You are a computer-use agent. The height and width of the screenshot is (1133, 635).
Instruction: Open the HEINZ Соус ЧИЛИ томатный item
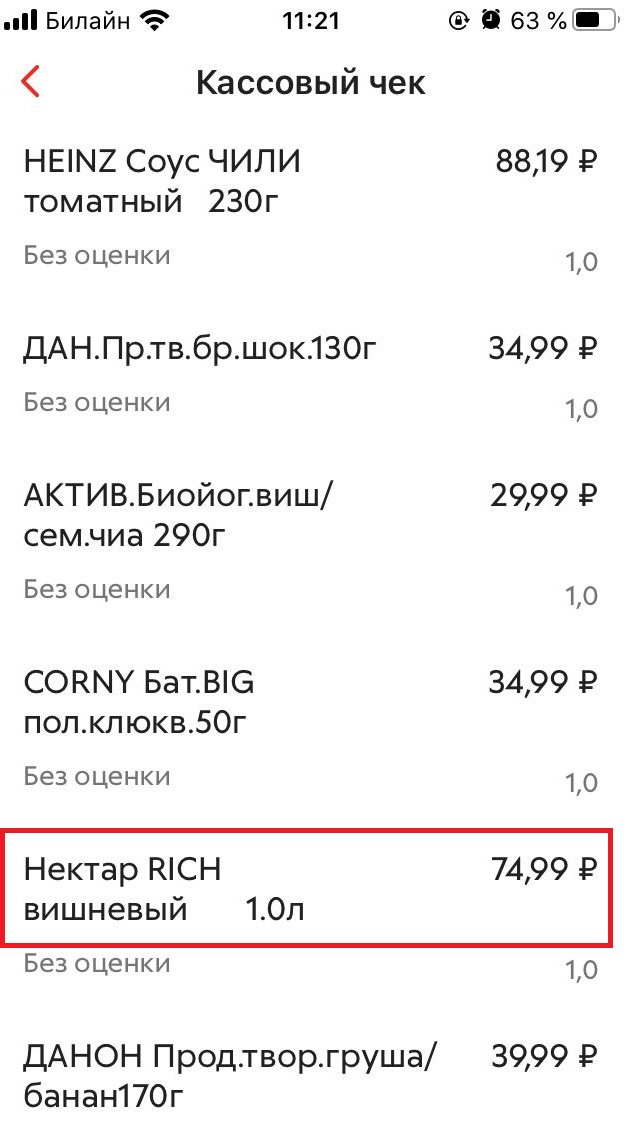pyautogui.click(x=162, y=181)
